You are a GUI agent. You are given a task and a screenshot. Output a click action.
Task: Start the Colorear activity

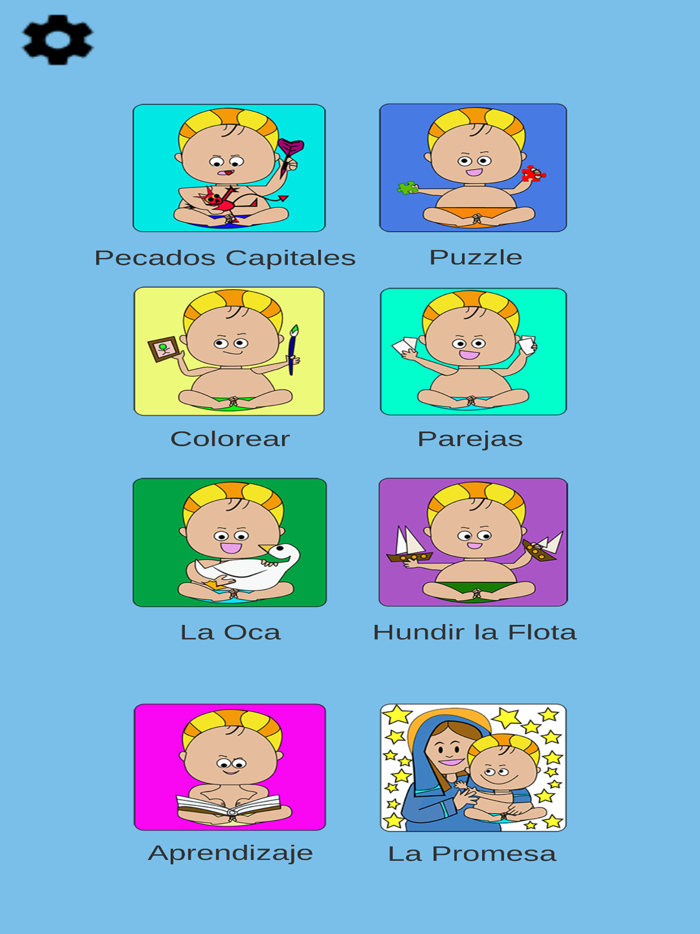pos(229,351)
